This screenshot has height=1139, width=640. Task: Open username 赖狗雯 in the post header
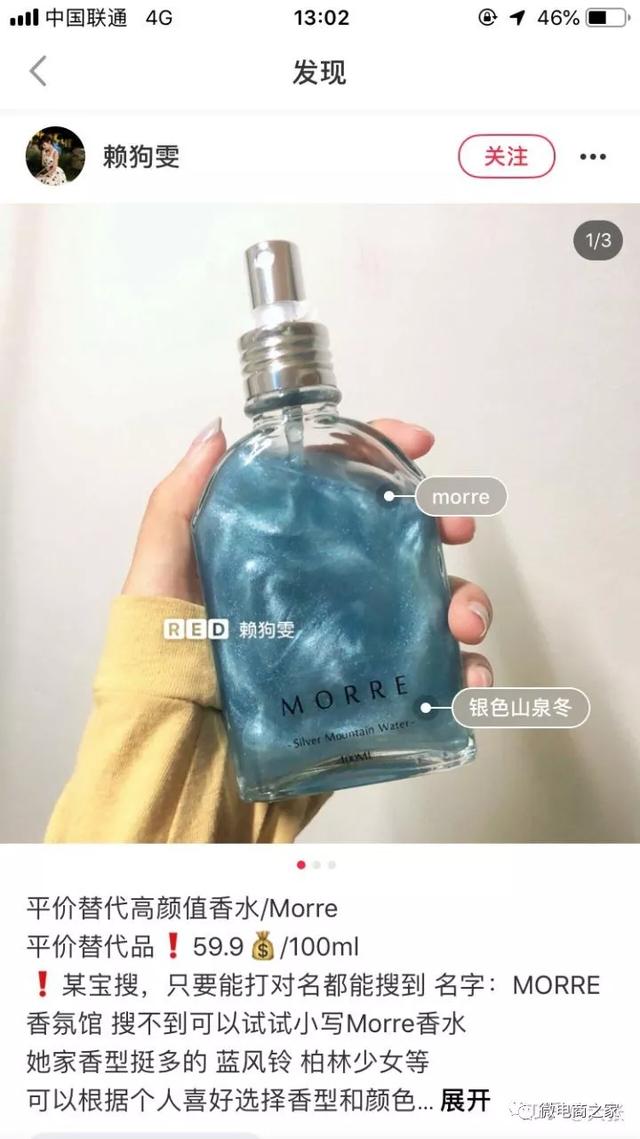[141, 157]
